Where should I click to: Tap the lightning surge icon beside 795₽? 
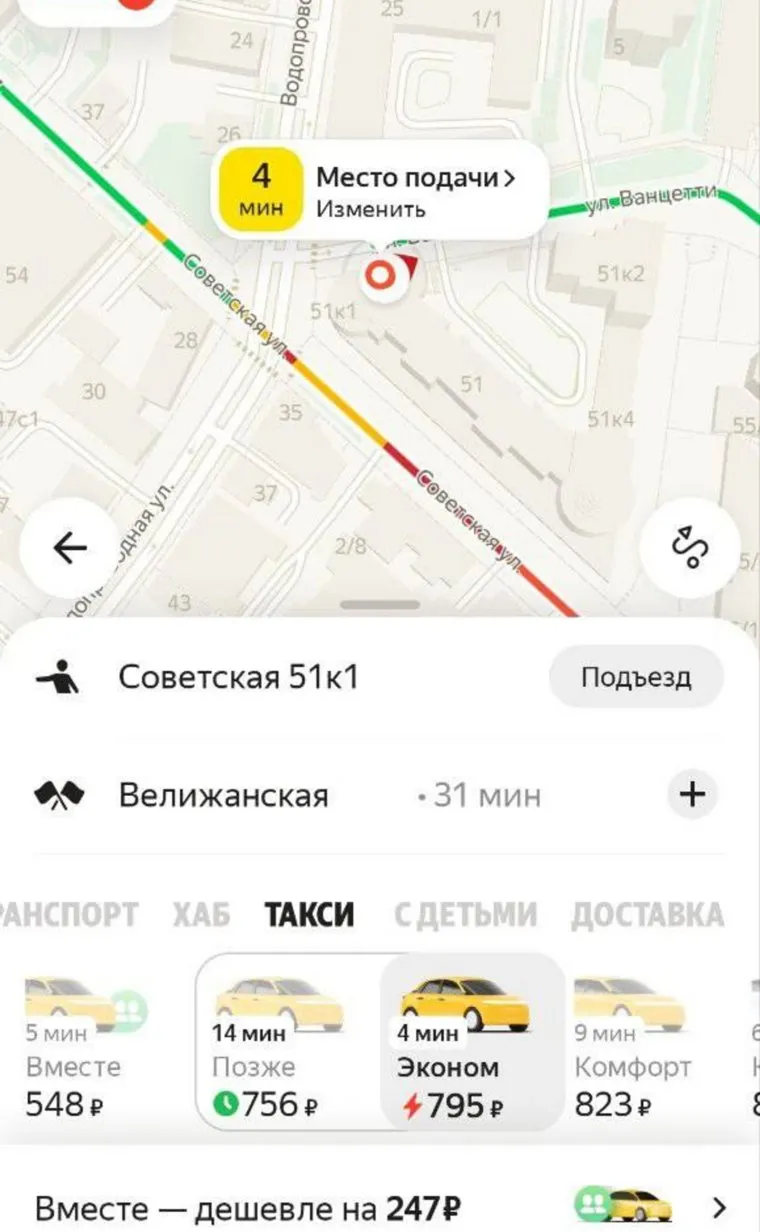click(x=409, y=1106)
